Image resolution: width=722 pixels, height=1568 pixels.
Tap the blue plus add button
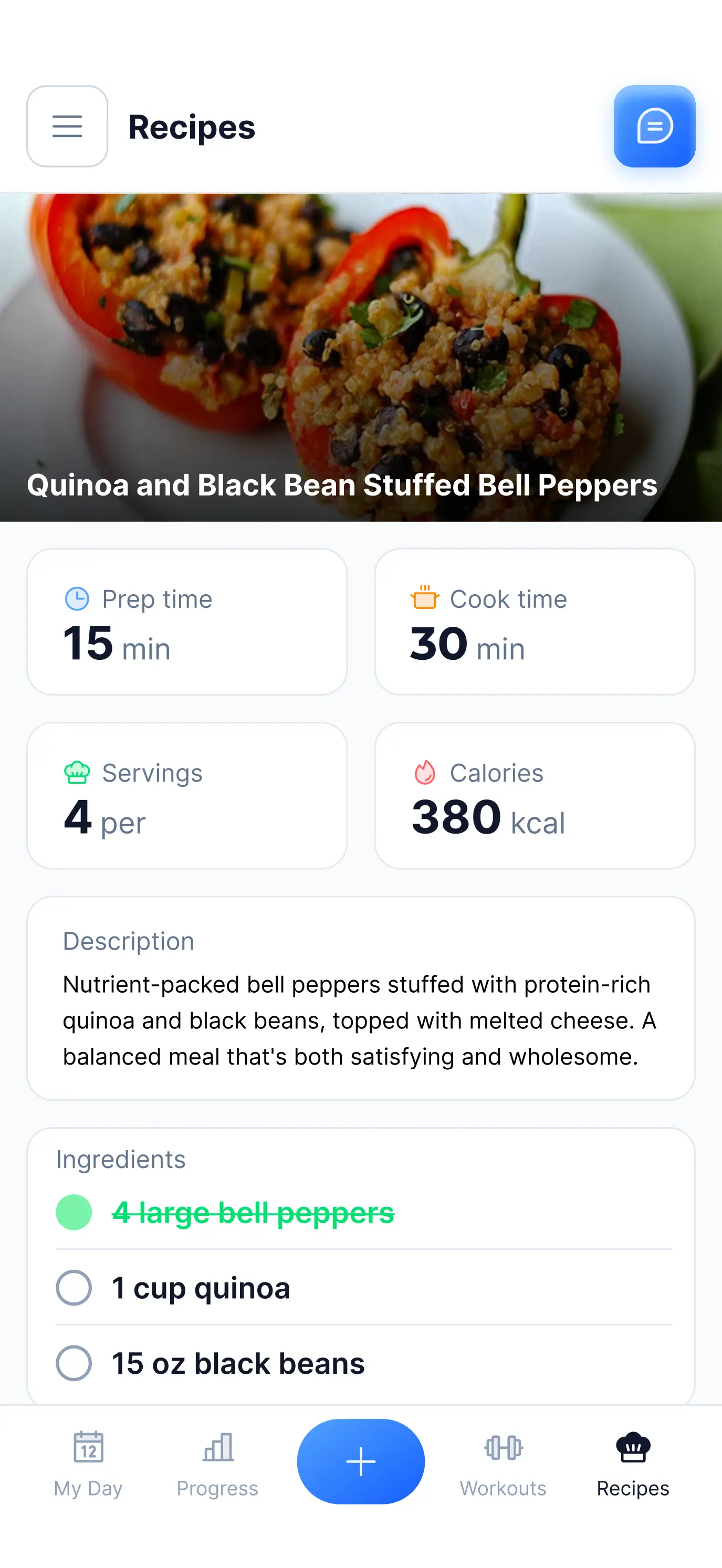pos(360,1461)
